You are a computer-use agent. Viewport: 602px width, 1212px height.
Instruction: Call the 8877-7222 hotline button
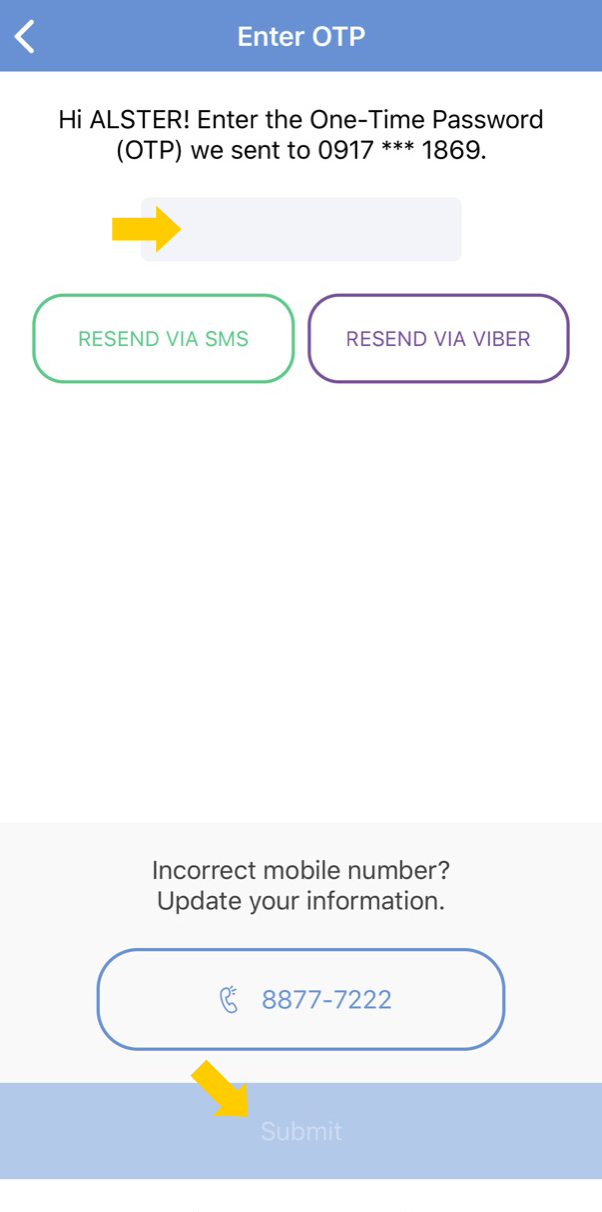[301, 999]
